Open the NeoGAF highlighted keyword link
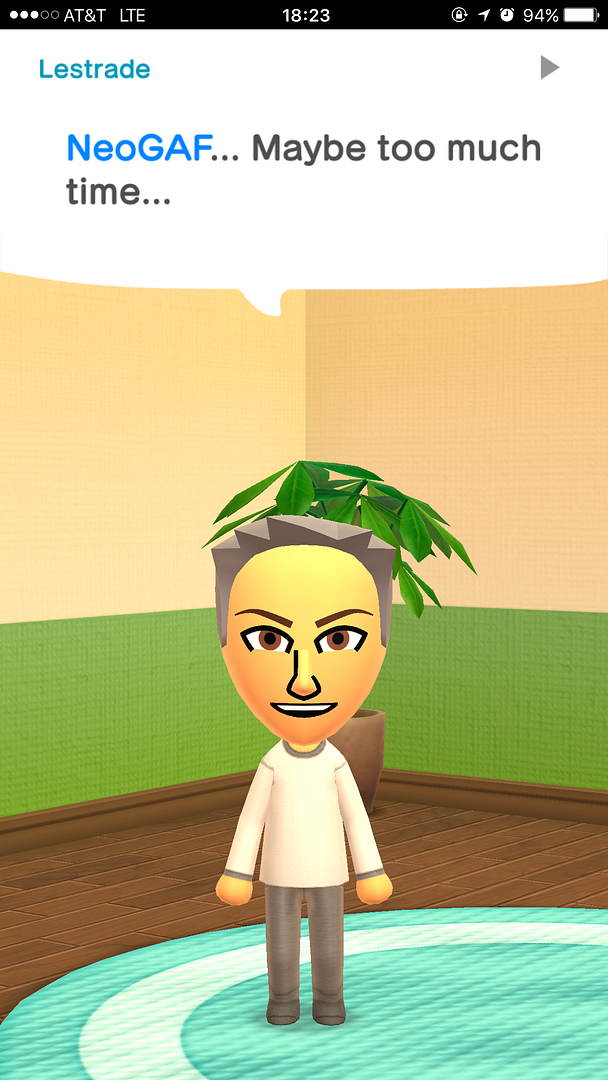Screen dimensions: 608x1080 pyautogui.click(x=139, y=149)
